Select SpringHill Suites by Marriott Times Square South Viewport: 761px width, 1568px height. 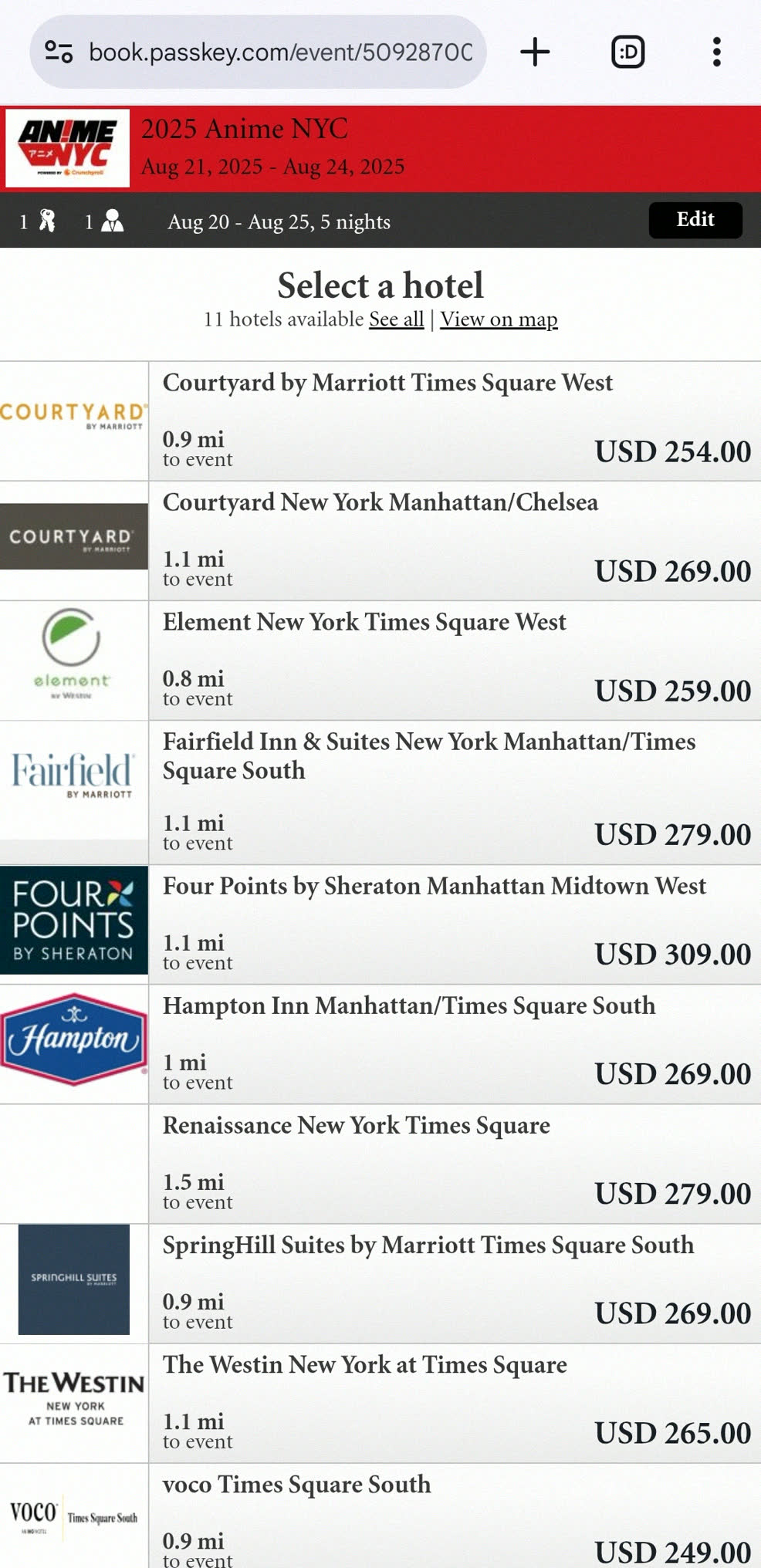(428, 1245)
